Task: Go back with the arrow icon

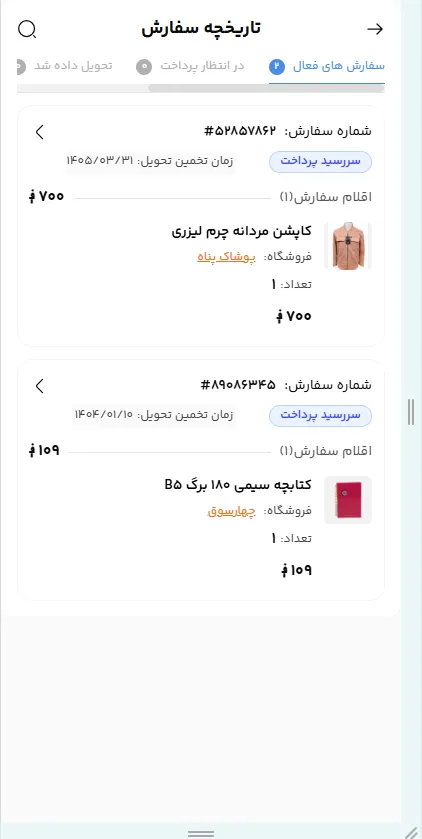Action: pyautogui.click(x=375, y=29)
